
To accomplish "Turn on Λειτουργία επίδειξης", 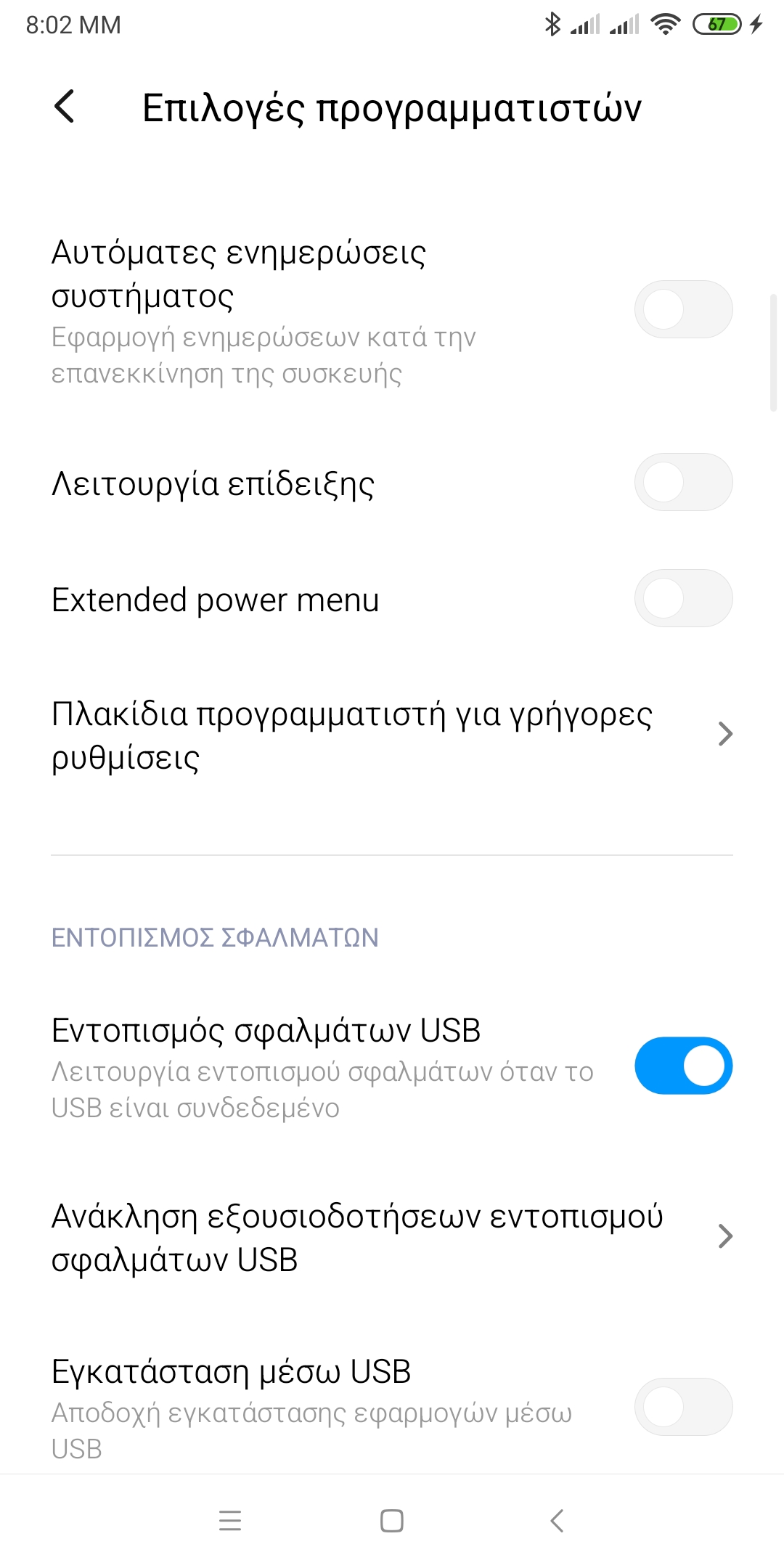I will click(683, 482).
